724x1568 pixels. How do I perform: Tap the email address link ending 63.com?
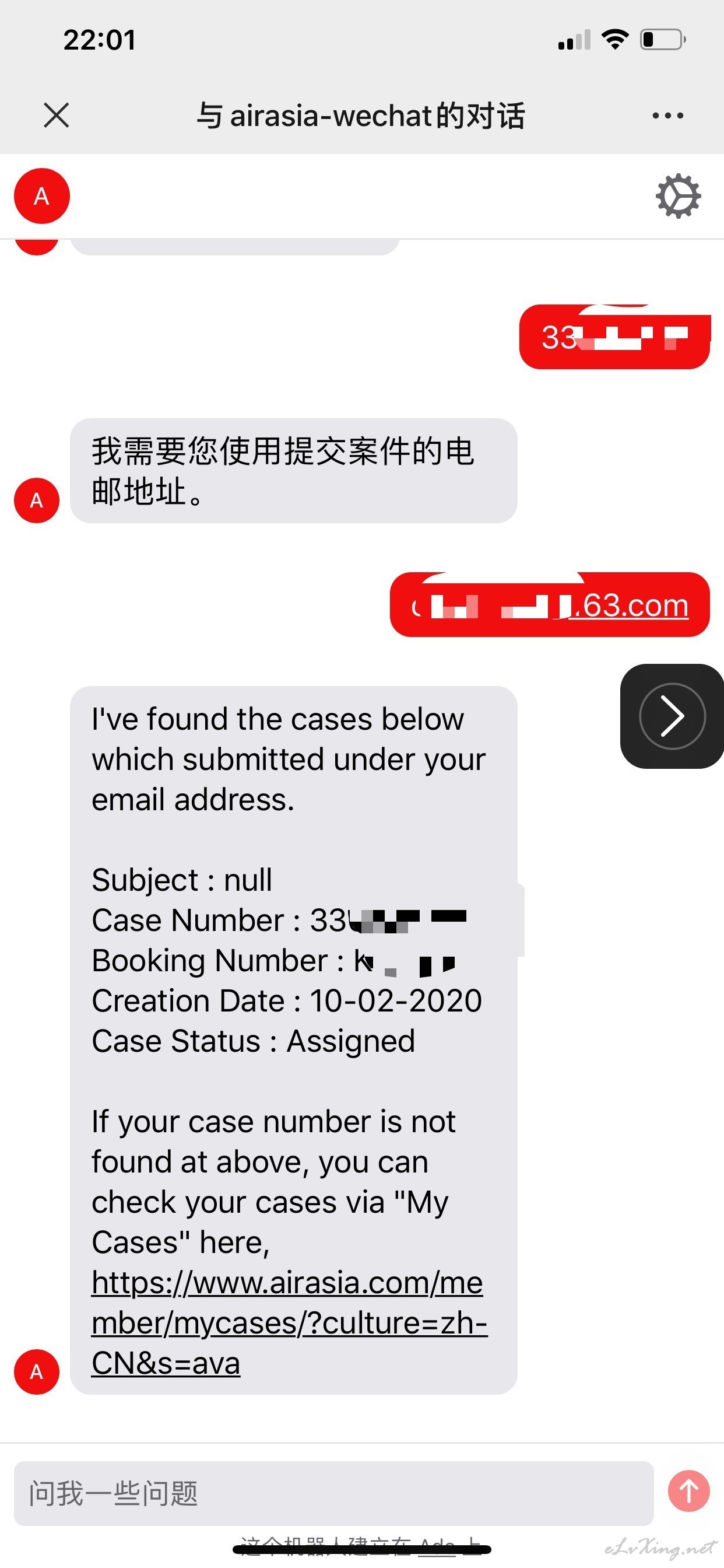point(551,605)
